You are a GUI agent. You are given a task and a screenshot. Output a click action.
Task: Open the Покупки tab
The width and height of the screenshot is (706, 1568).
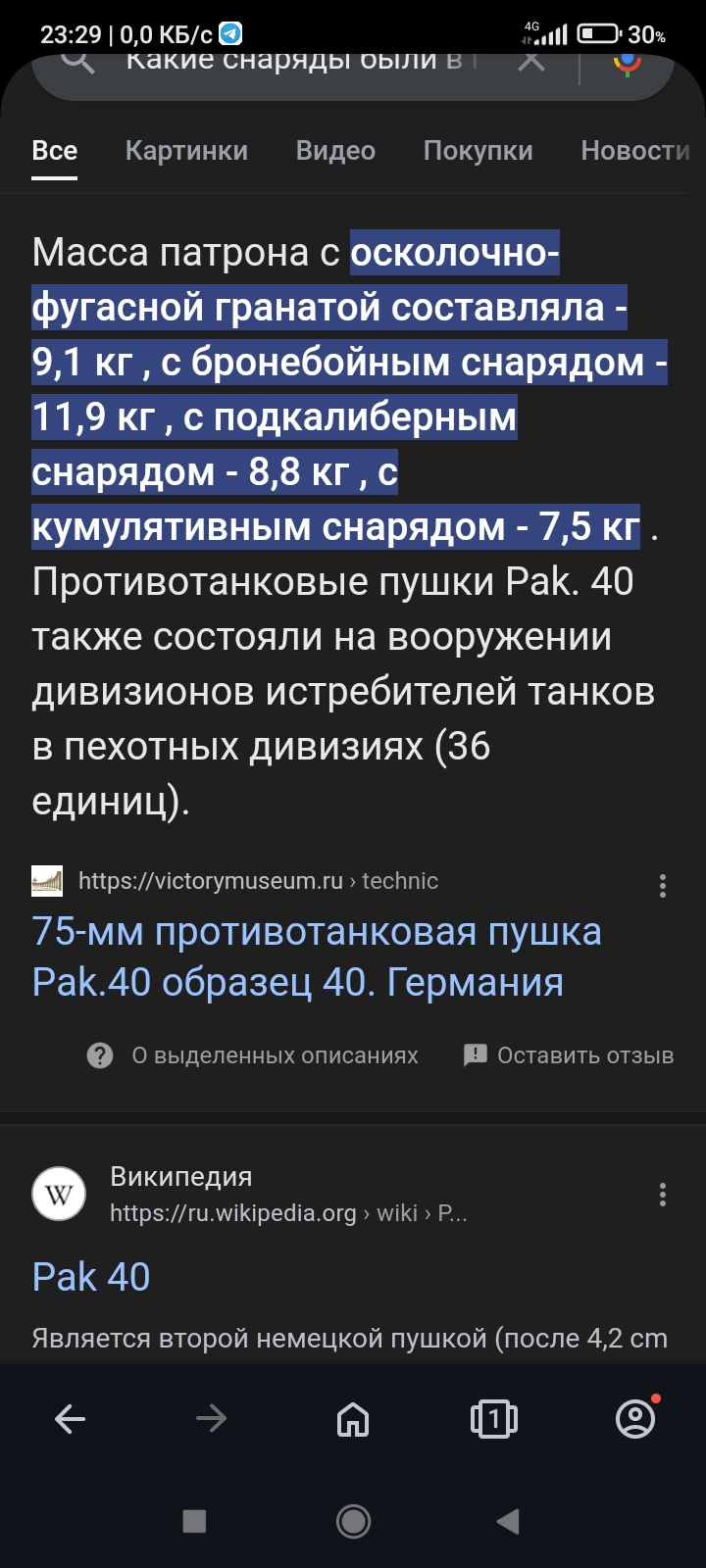(x=478, y=150)
